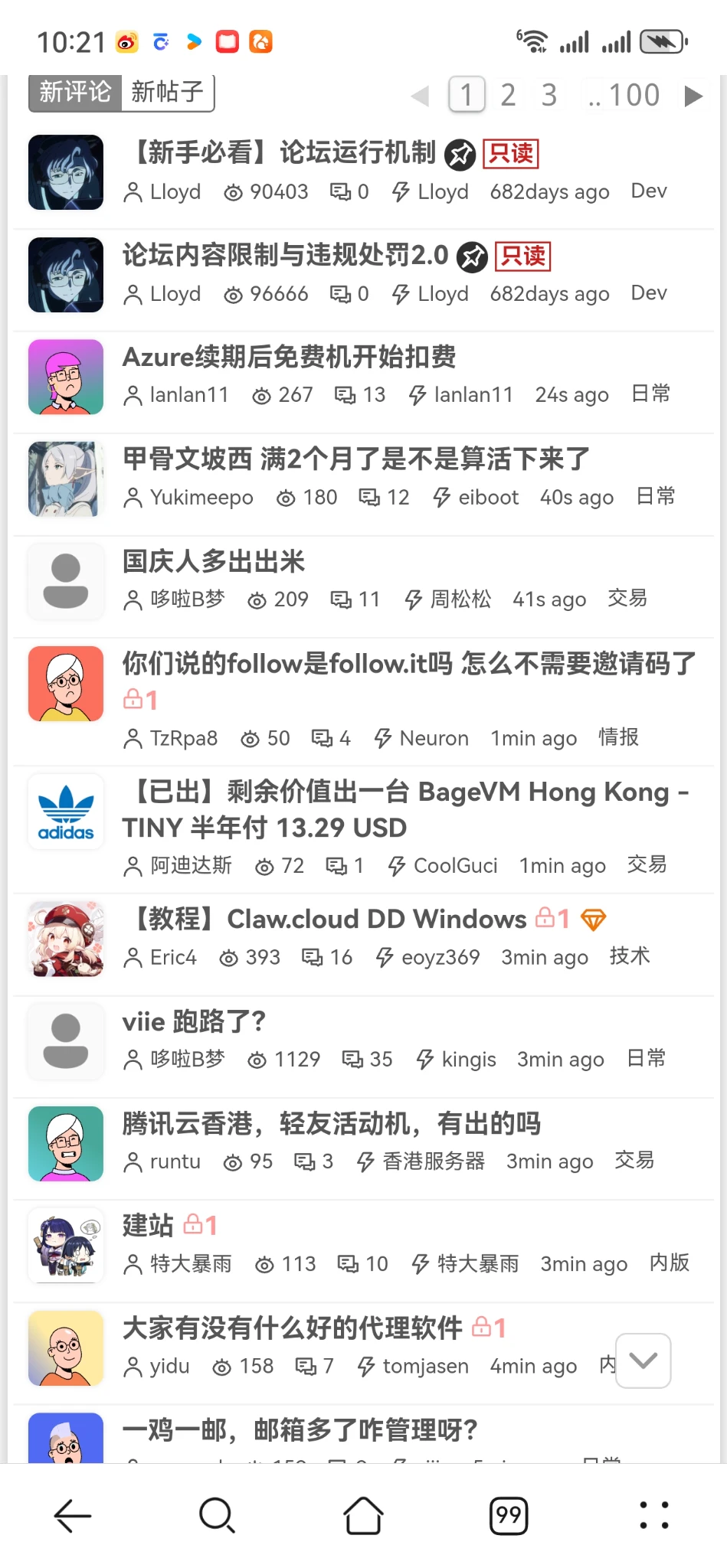Tap the browser back arrow
Viewport: 727px width, 1568px height.
(x=73, y=1515)
